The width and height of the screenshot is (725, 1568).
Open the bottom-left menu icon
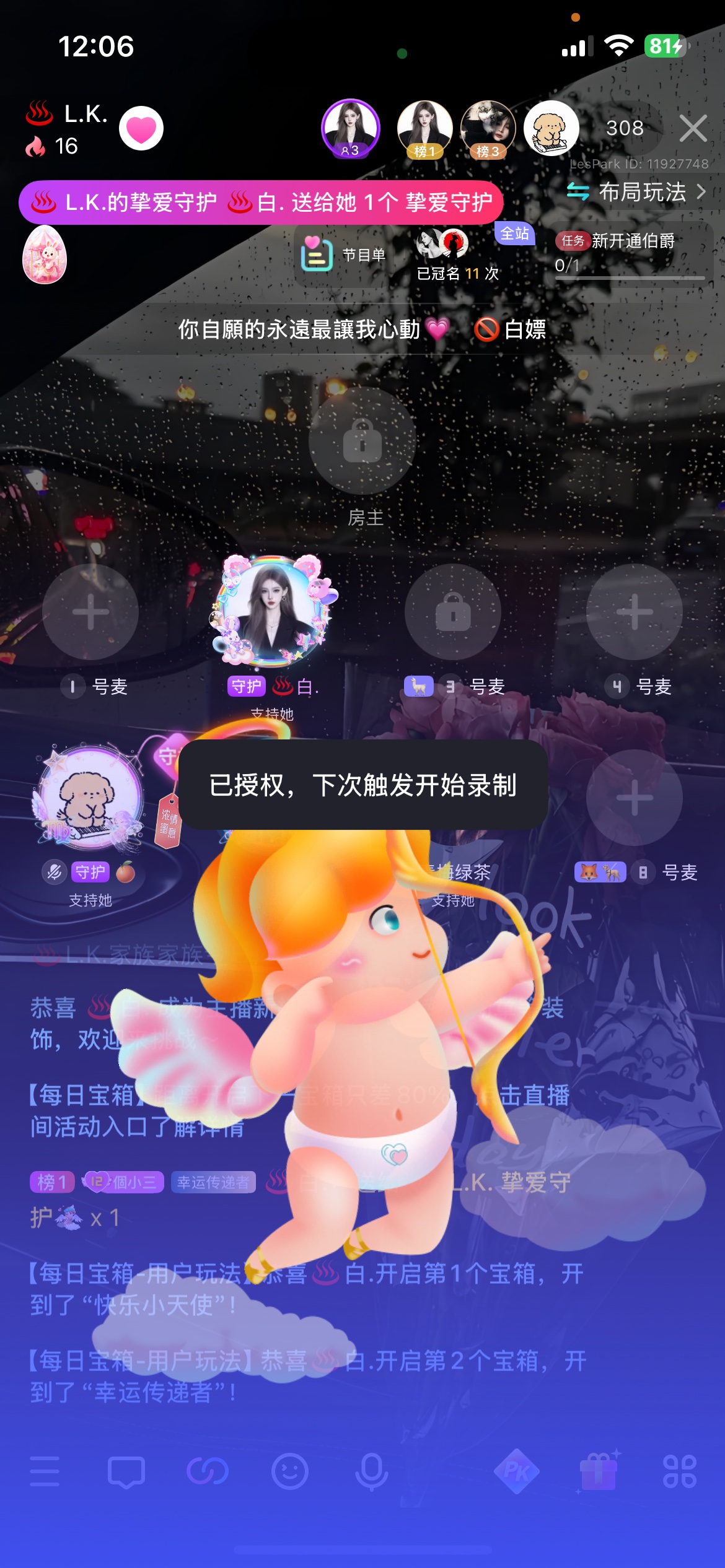pyautogui.click(x=45, y=1471)
